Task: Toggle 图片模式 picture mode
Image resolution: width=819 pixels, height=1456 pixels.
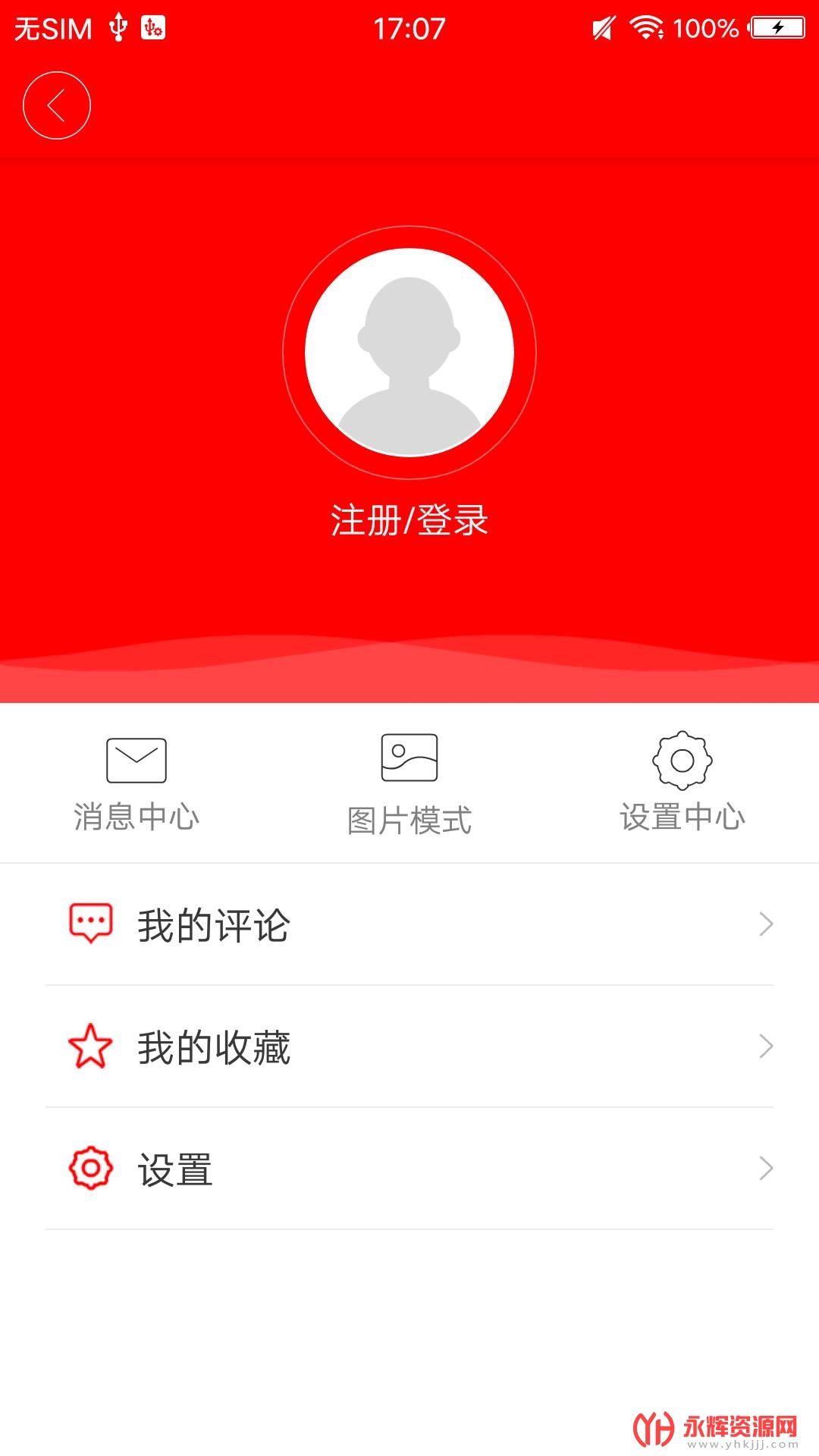Action: pyautogui.click(x=409, y=783)
